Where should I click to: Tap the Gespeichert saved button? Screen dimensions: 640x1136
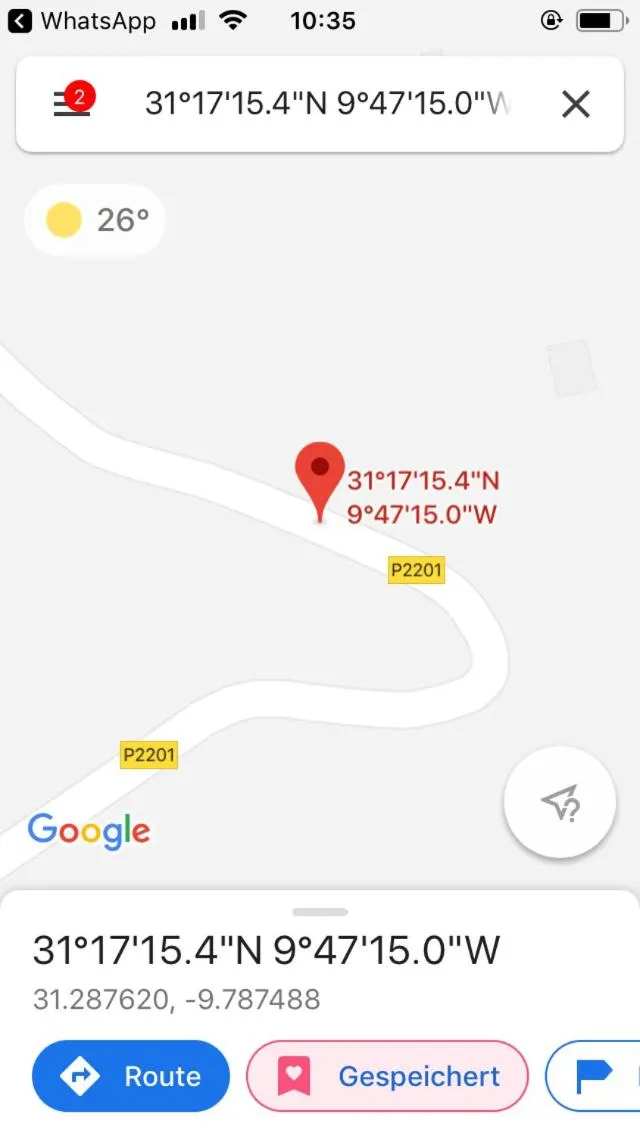pos(387,1076)
